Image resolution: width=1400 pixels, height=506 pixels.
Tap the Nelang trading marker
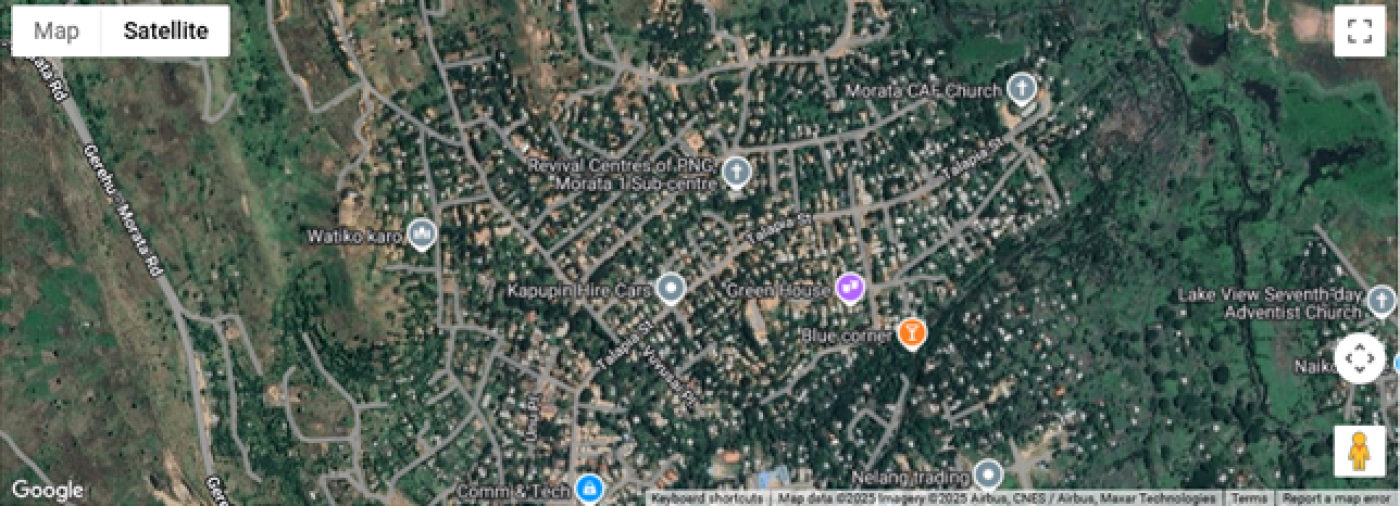pos(988,474)
